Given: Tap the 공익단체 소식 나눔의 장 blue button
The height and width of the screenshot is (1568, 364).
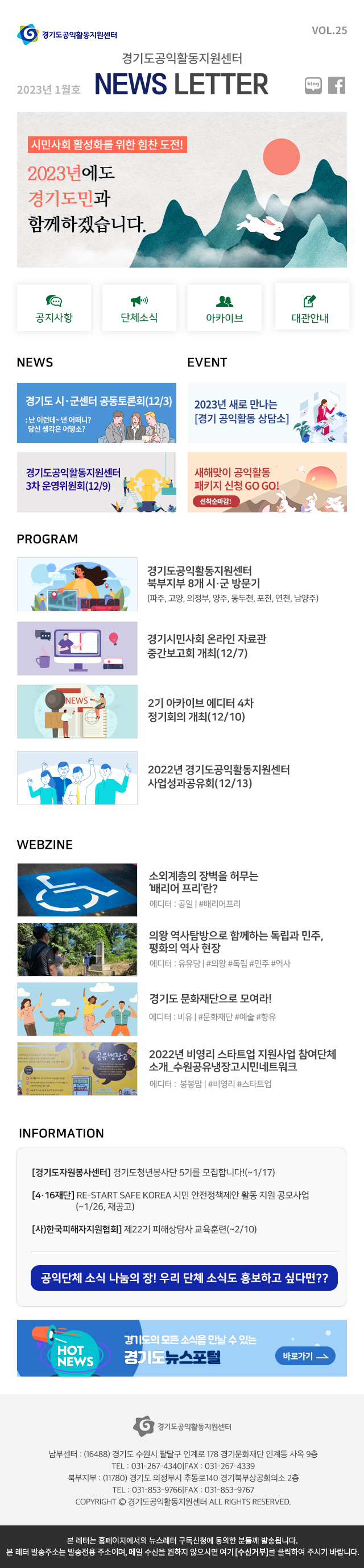Looking at the screenshot, I should (184, 1278).
